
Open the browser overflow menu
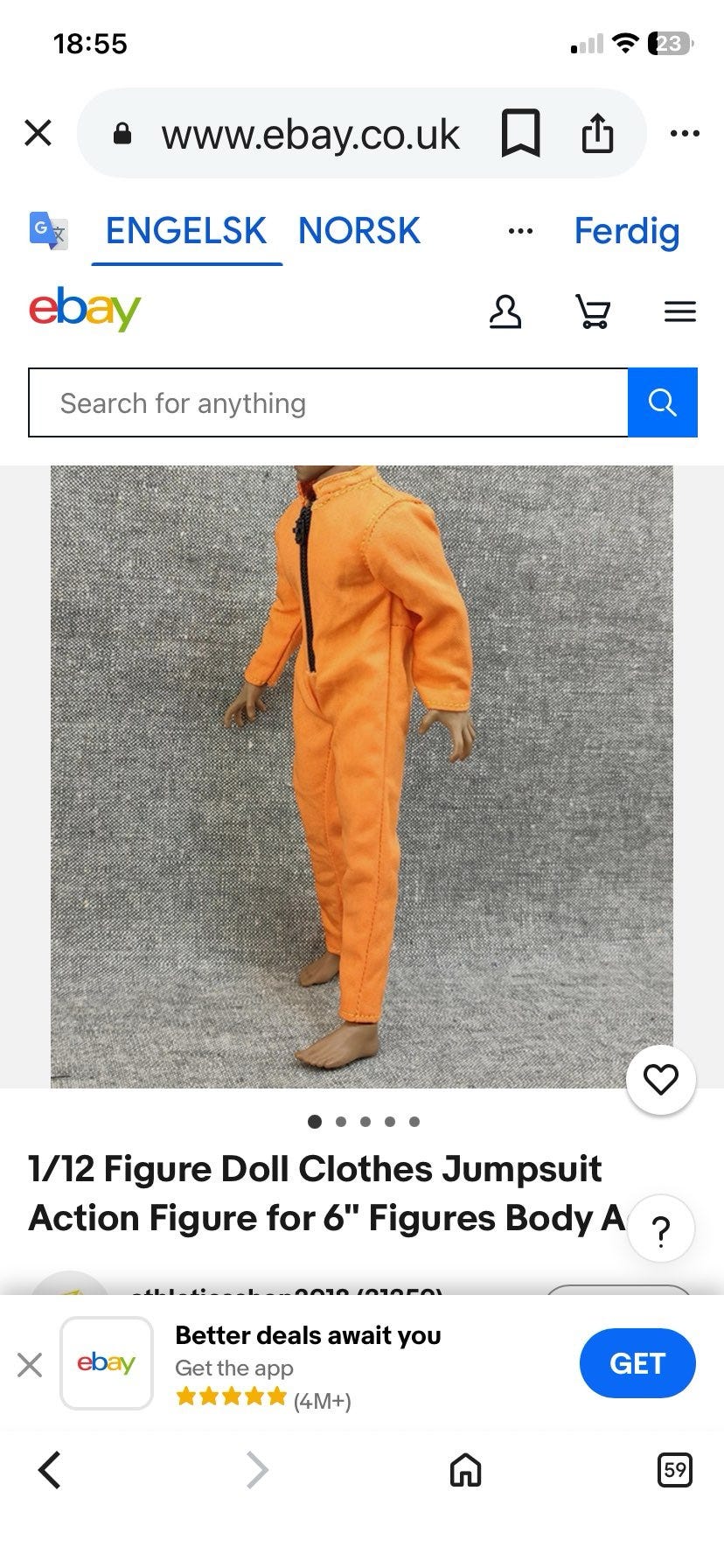[x=684, y=134]
